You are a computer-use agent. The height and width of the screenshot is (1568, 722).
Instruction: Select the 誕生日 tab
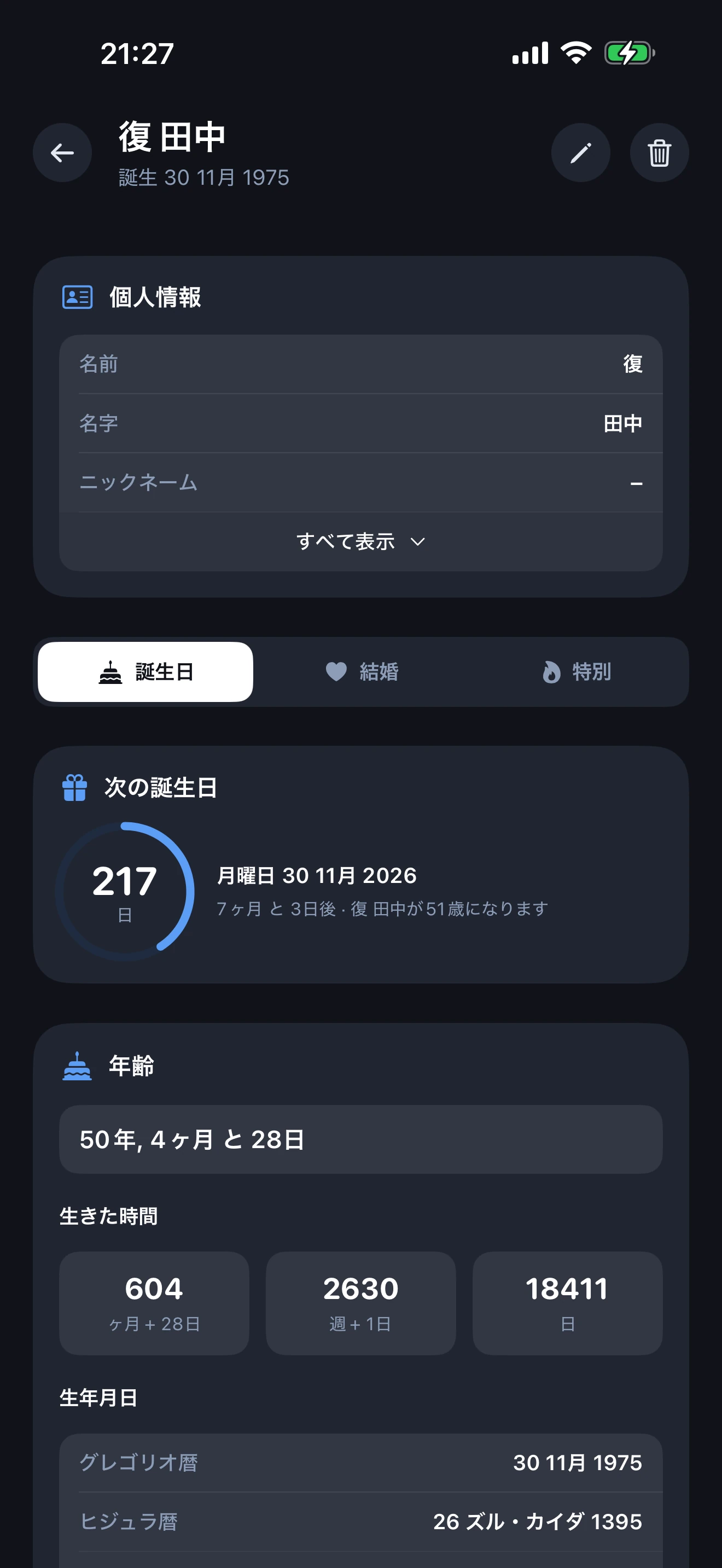point(145,671)
